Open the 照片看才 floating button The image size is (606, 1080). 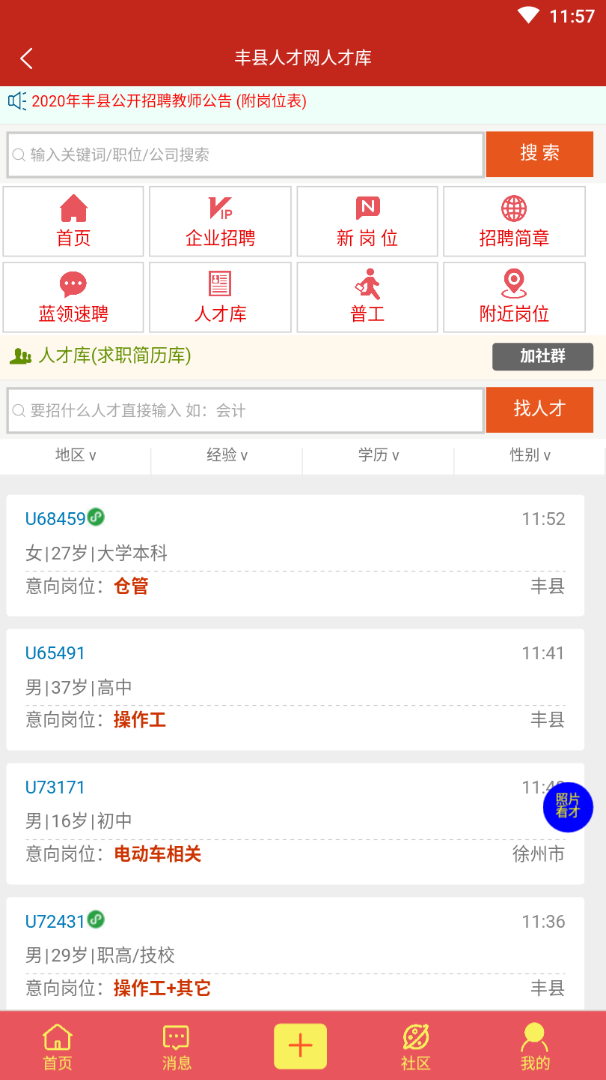(x=567, y=806)
